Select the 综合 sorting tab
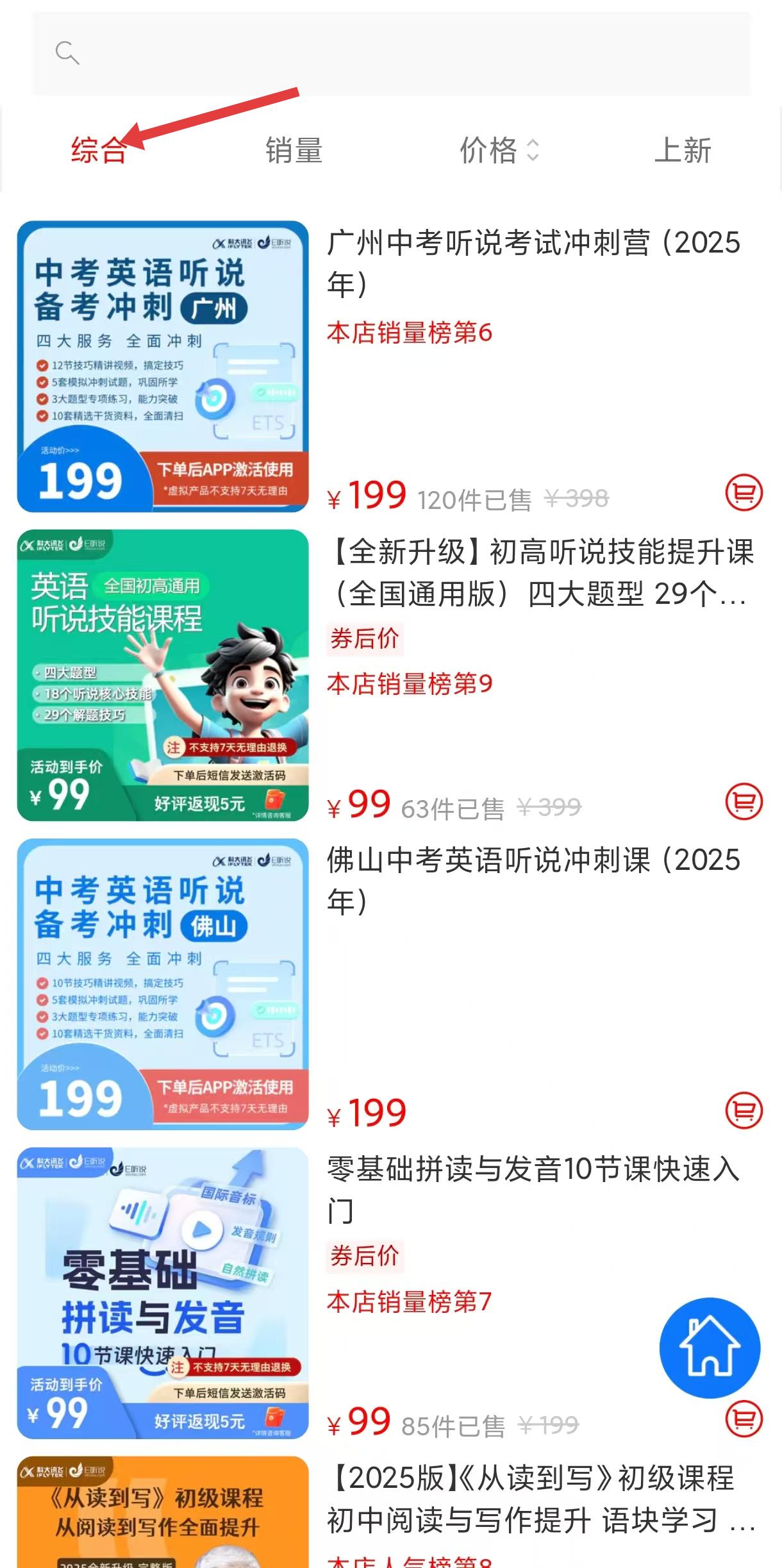The height and width of the screenshot is (1568, 782). coord(99,151)
